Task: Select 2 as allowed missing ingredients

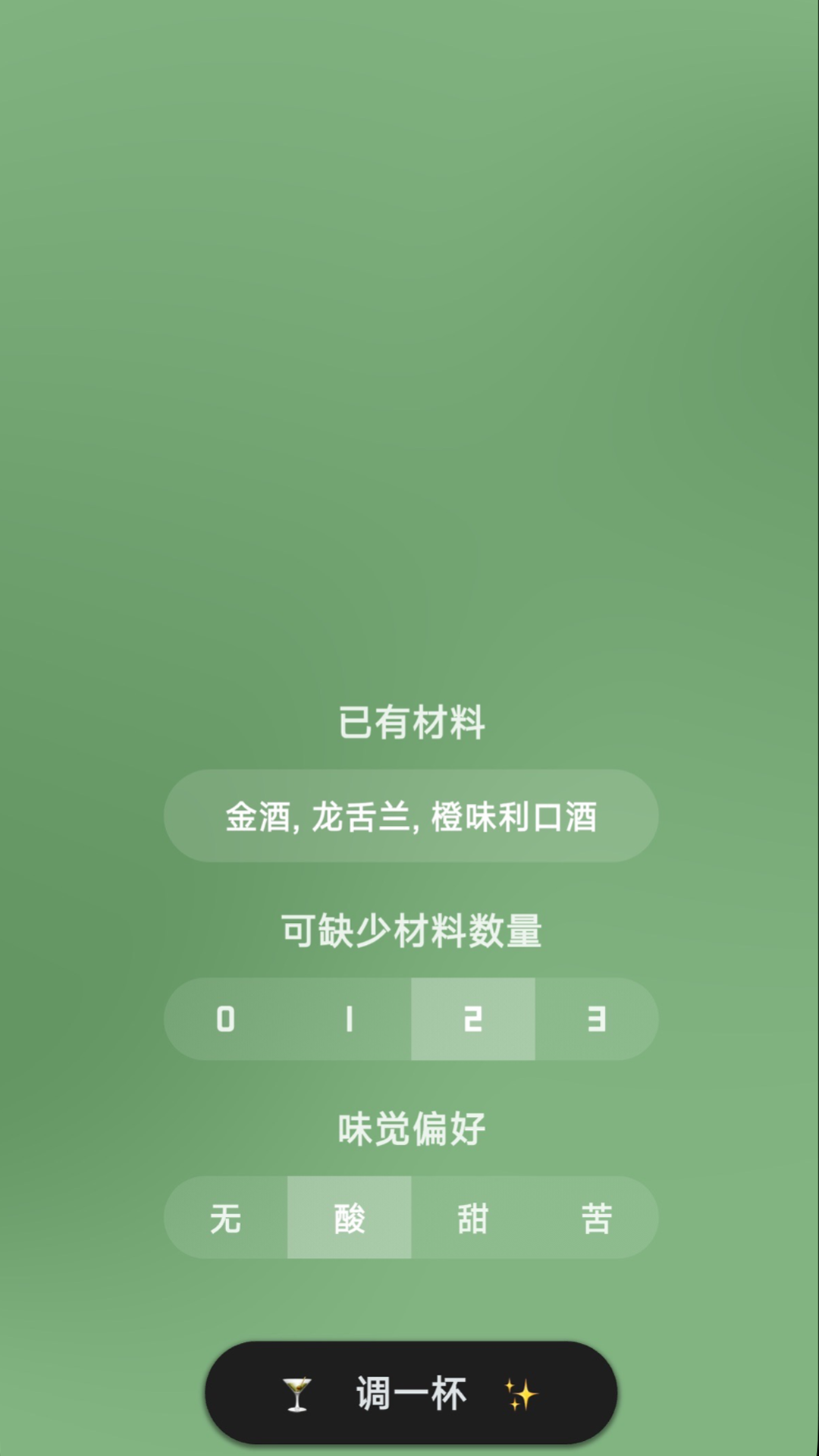Action: 471,1019
